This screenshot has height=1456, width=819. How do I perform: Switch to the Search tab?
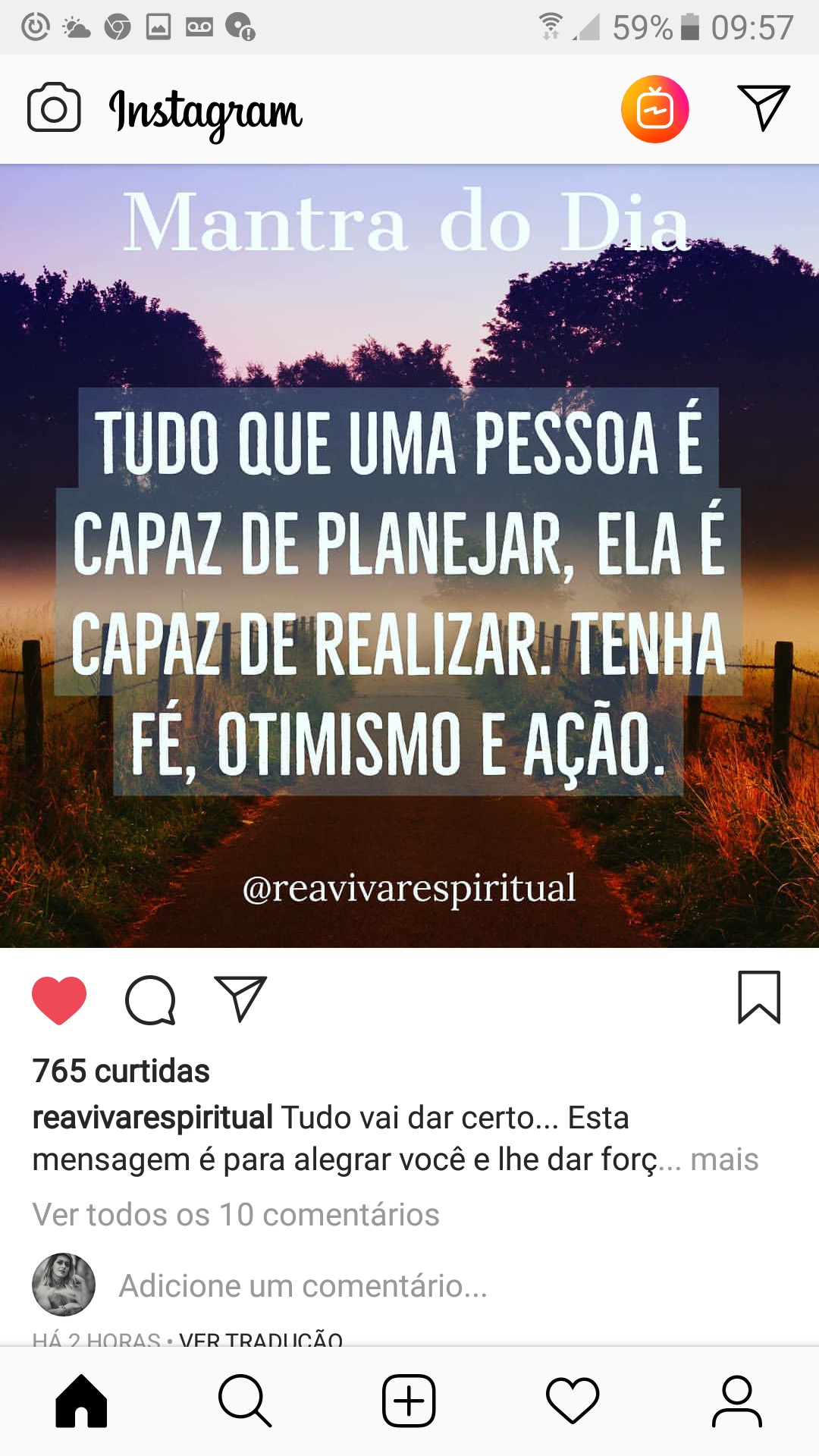pyautogui.click(x=245, y=1401)
